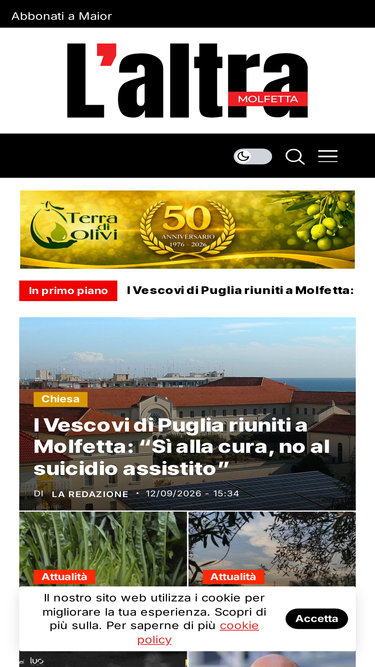Screen dimensions: 375x667
Task: Open the search magnifier icon
Action: click(x=295, y=157)
